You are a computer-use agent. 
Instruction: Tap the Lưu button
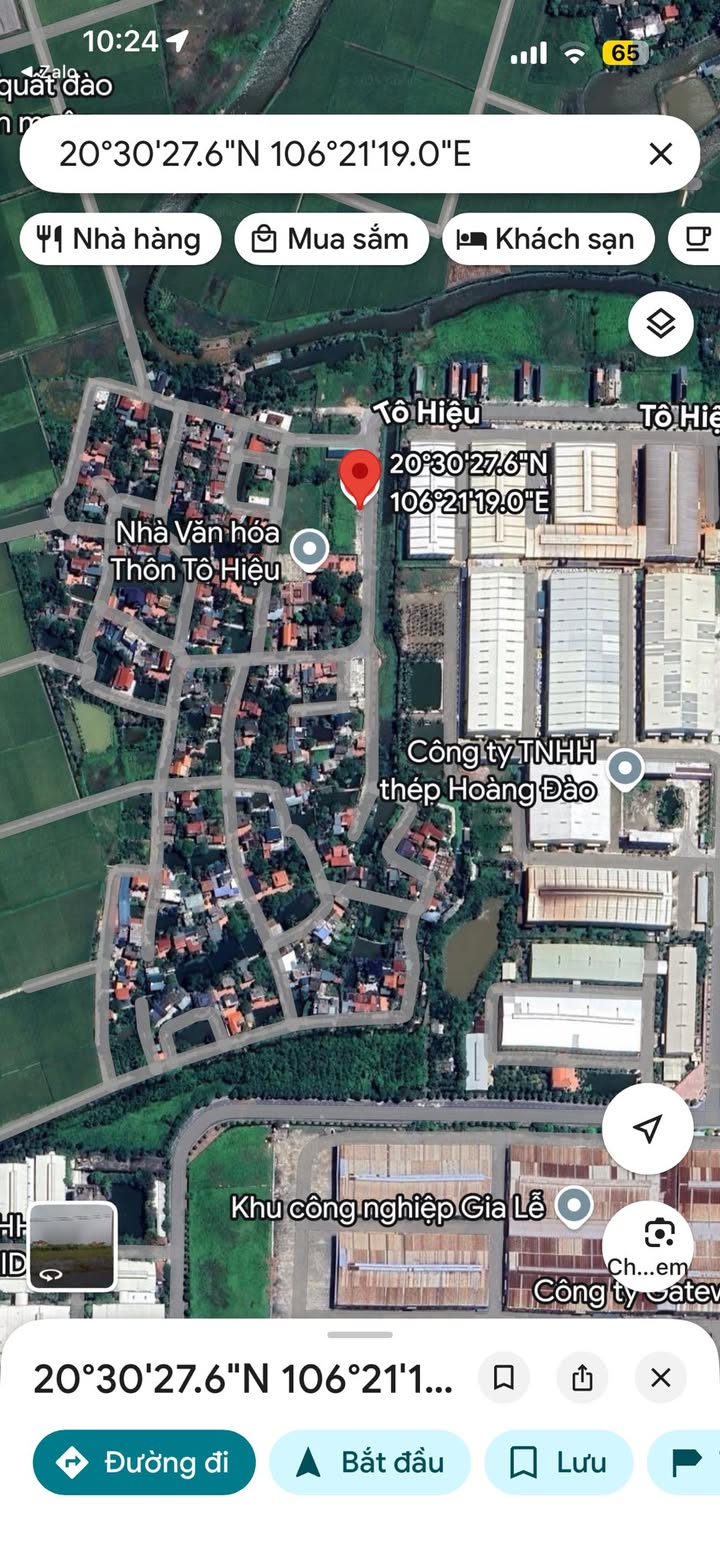[x=559, y=1462]
